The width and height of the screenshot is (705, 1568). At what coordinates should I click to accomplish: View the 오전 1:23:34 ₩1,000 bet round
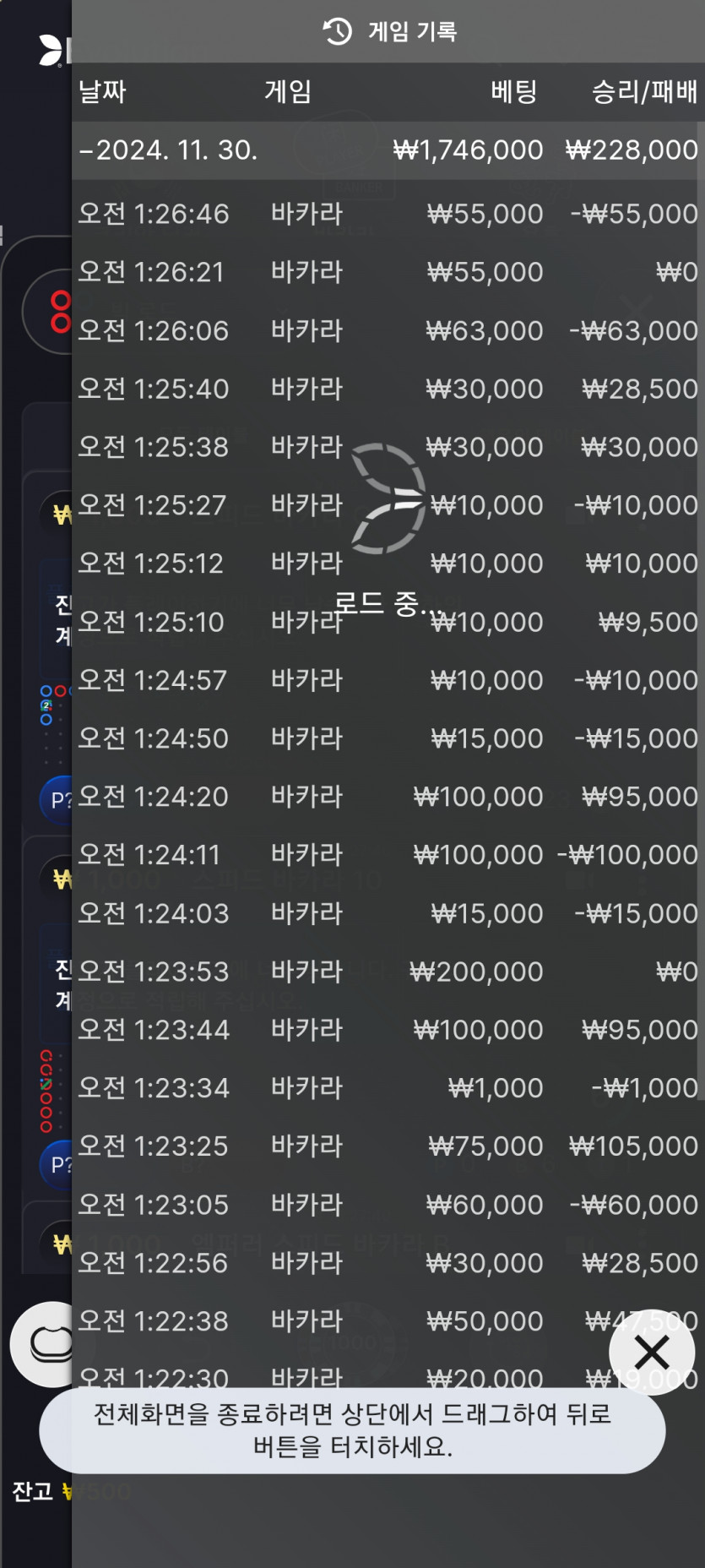[x=388, y=1088]
